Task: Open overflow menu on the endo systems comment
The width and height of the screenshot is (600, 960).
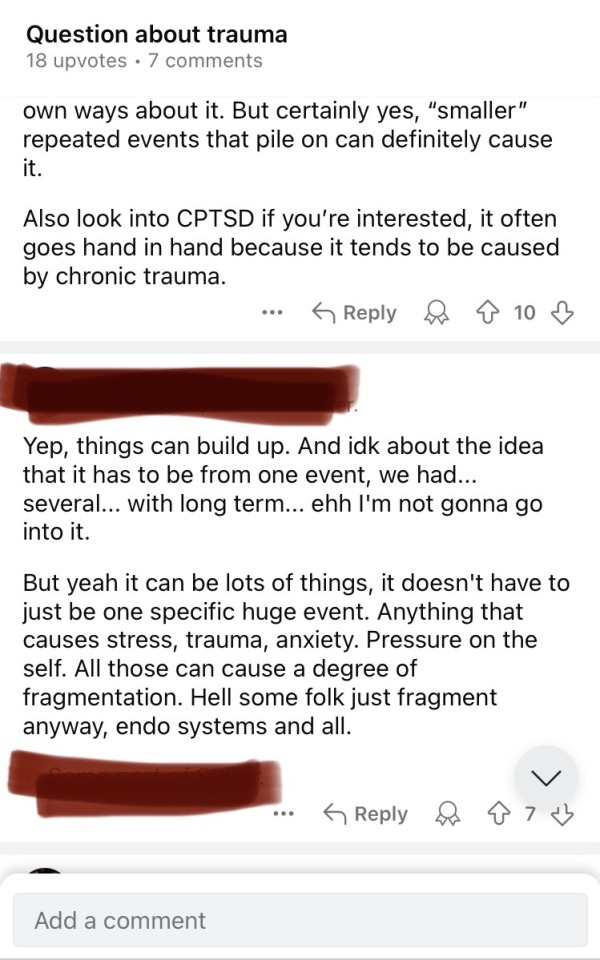Action: (x=286, y=814)
